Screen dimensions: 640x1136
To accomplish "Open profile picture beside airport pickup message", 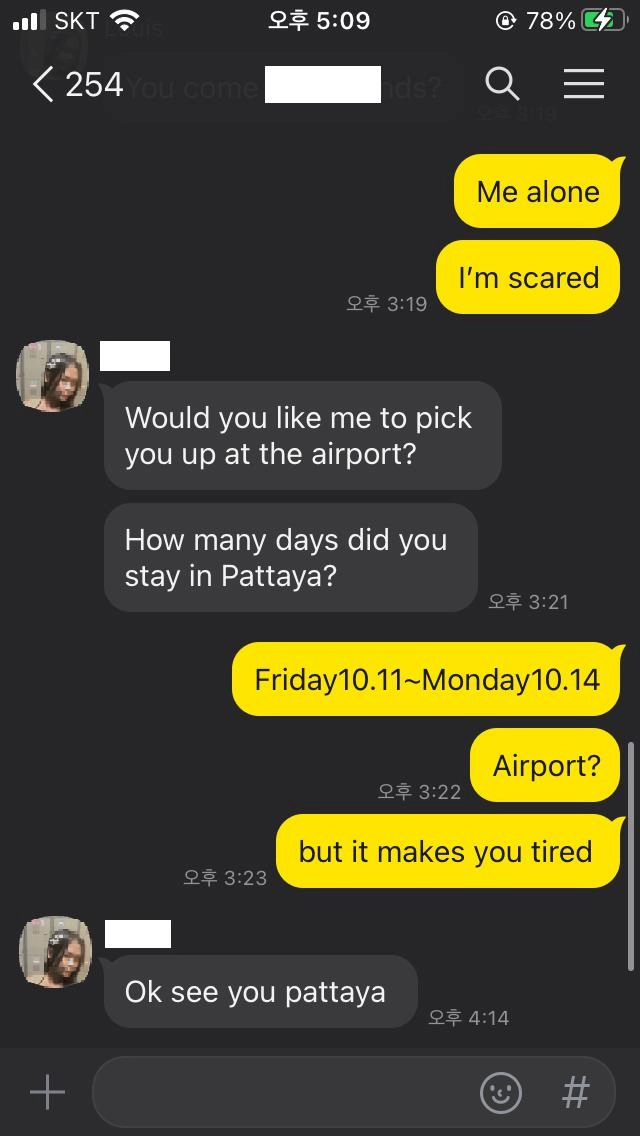I will click(x=53, y=376).
